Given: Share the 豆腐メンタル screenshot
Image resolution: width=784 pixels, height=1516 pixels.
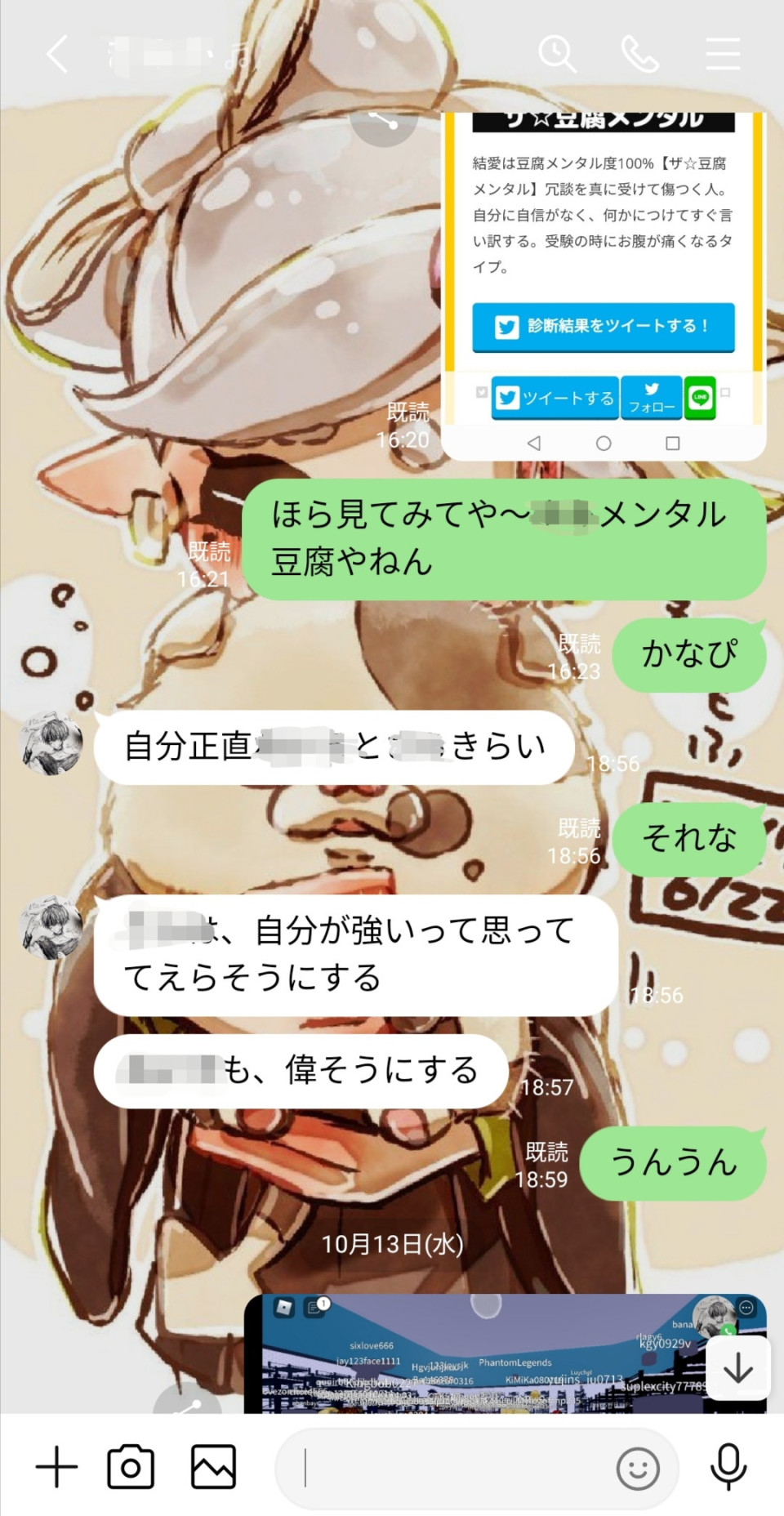Looking at the screenshot, I should pyautogui.click(x=384, y=123).
